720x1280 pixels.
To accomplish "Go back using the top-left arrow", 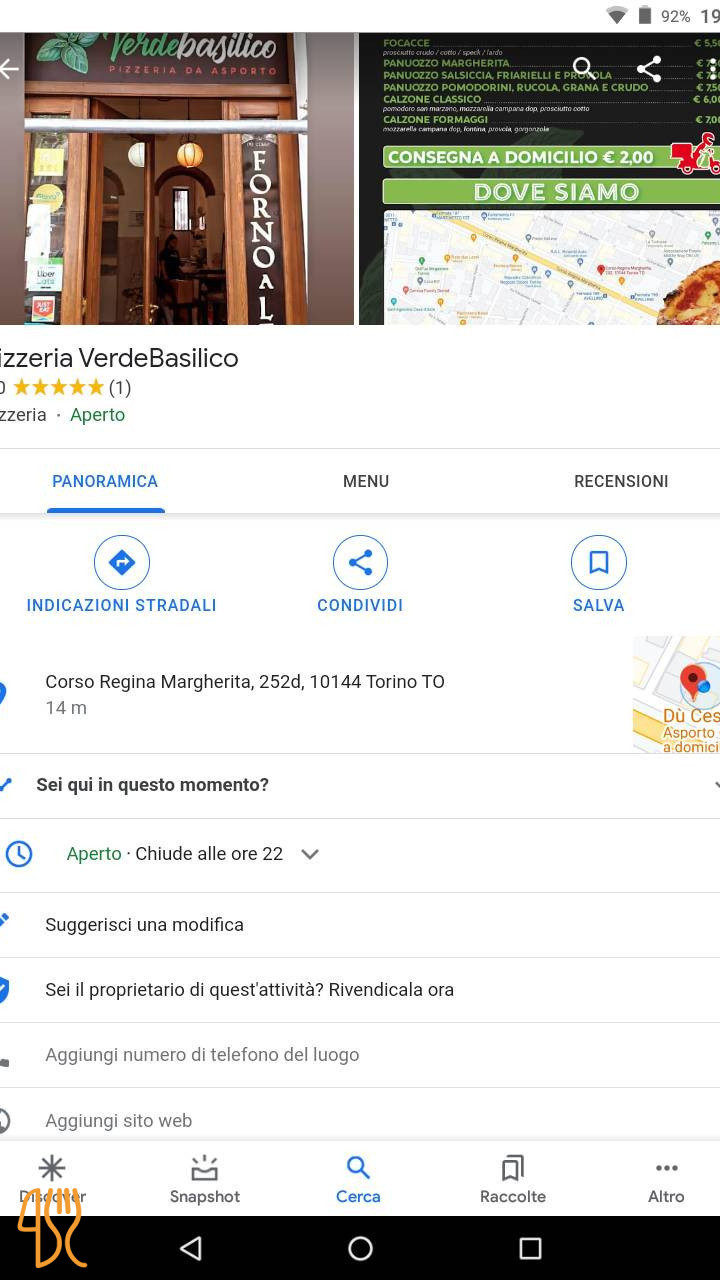I will pos(10,69).
